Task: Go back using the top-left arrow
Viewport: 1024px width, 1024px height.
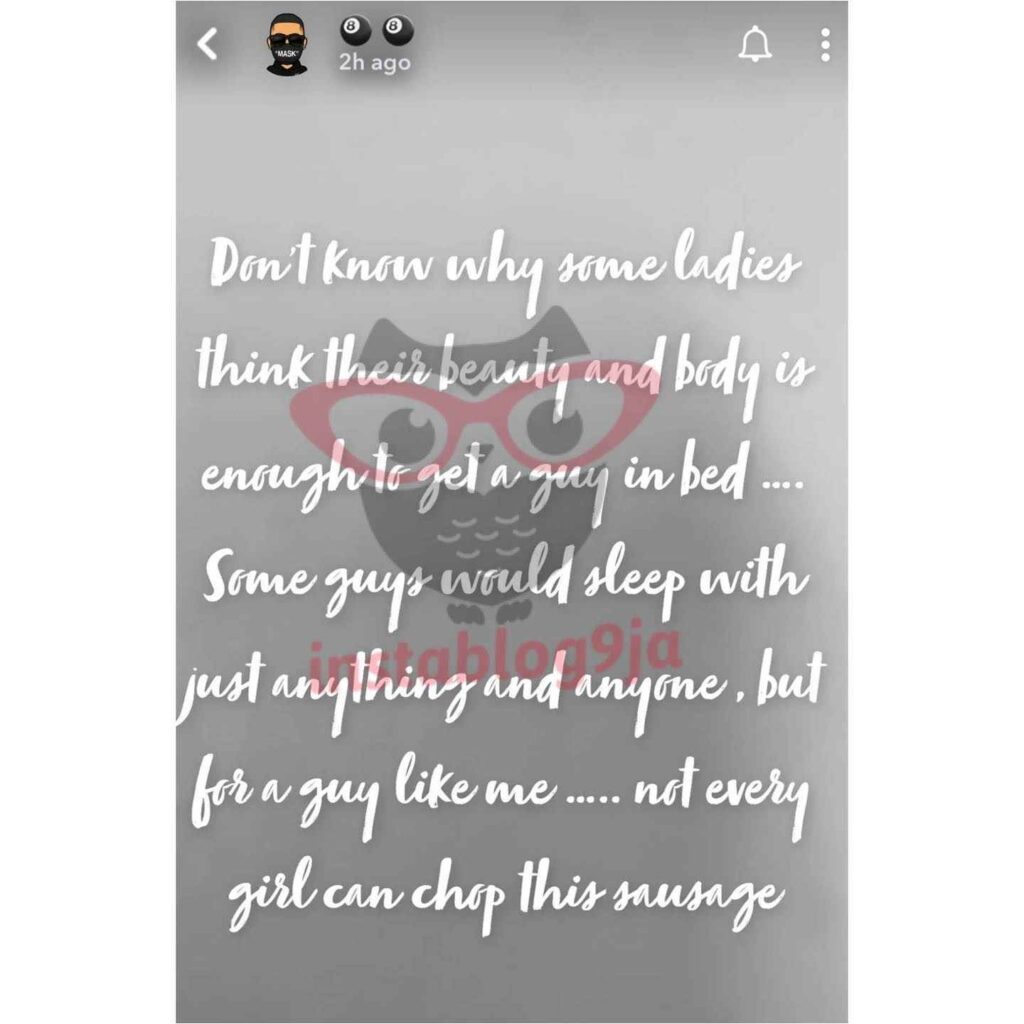Action: pyautogui.click(x=208, y=44)
